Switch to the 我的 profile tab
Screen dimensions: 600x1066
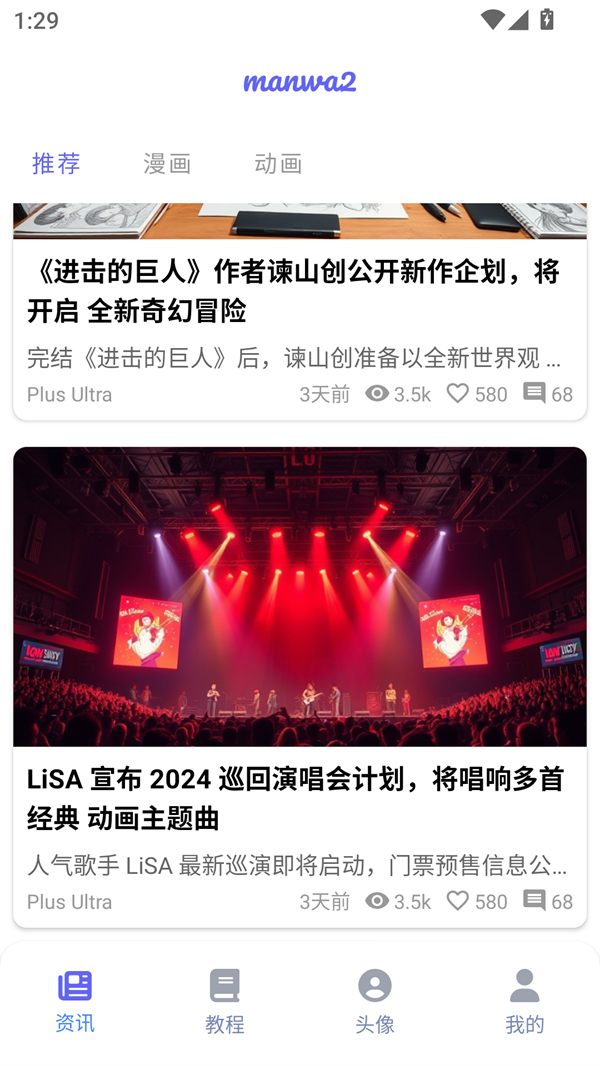[524, 1000]
